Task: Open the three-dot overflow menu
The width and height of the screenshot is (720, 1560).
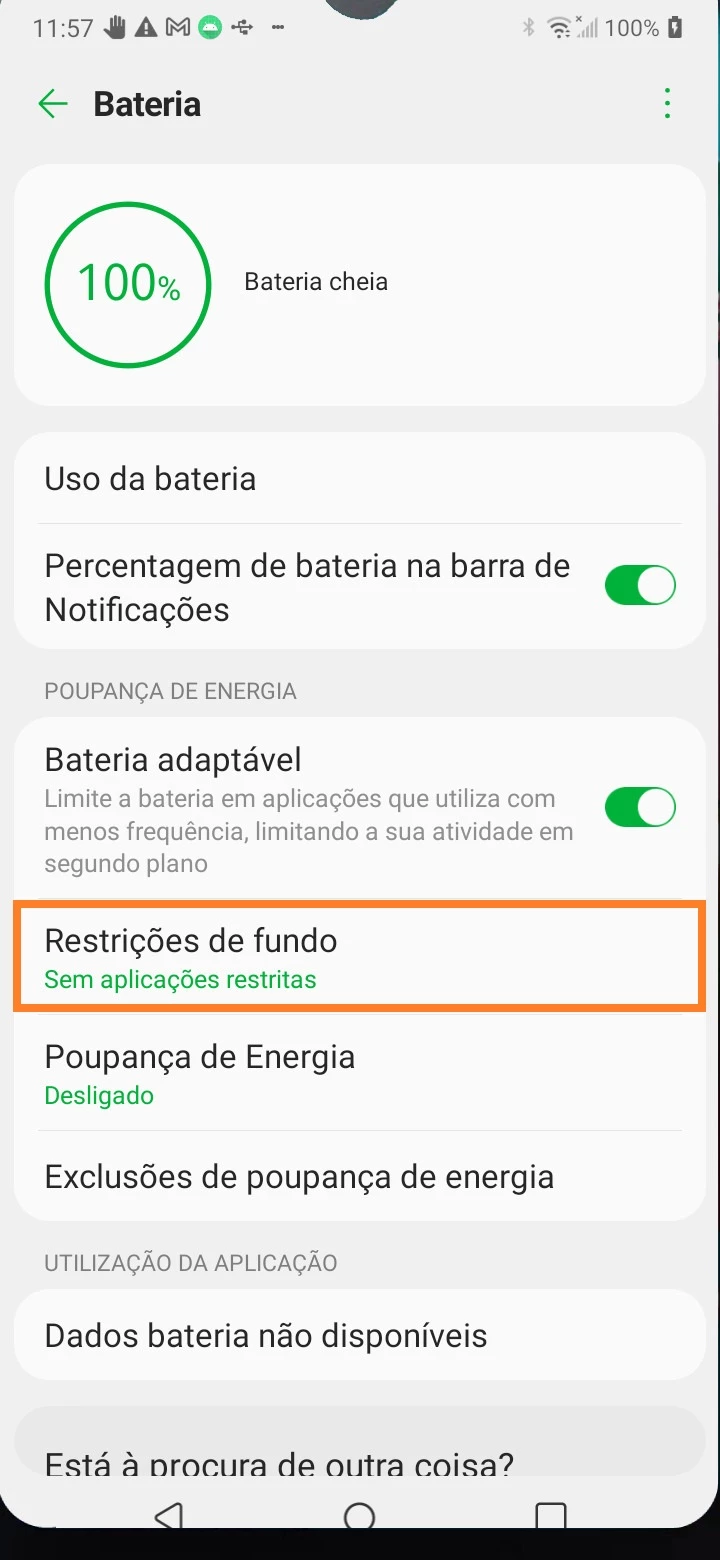Action: (667, 104)
